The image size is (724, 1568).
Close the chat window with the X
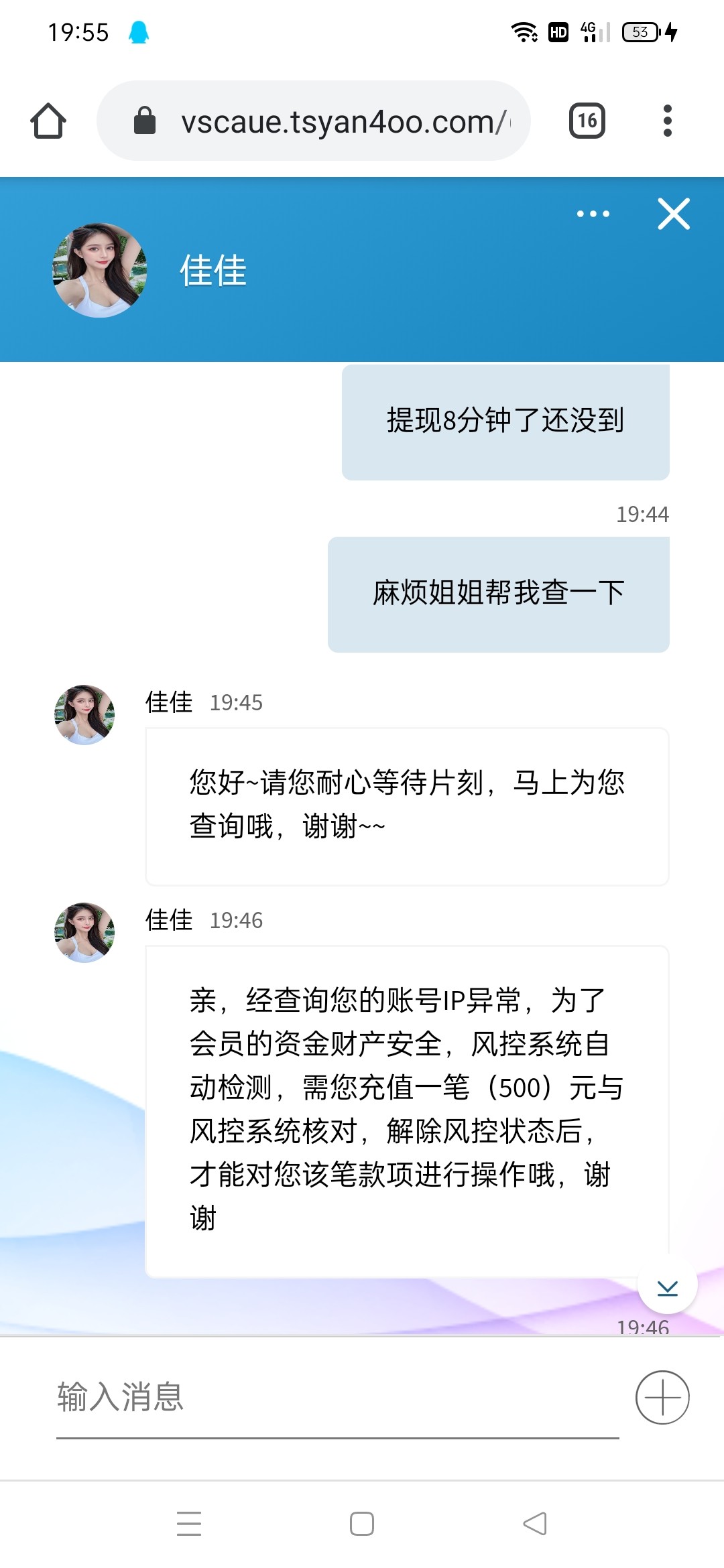click(x=673, y=214)
